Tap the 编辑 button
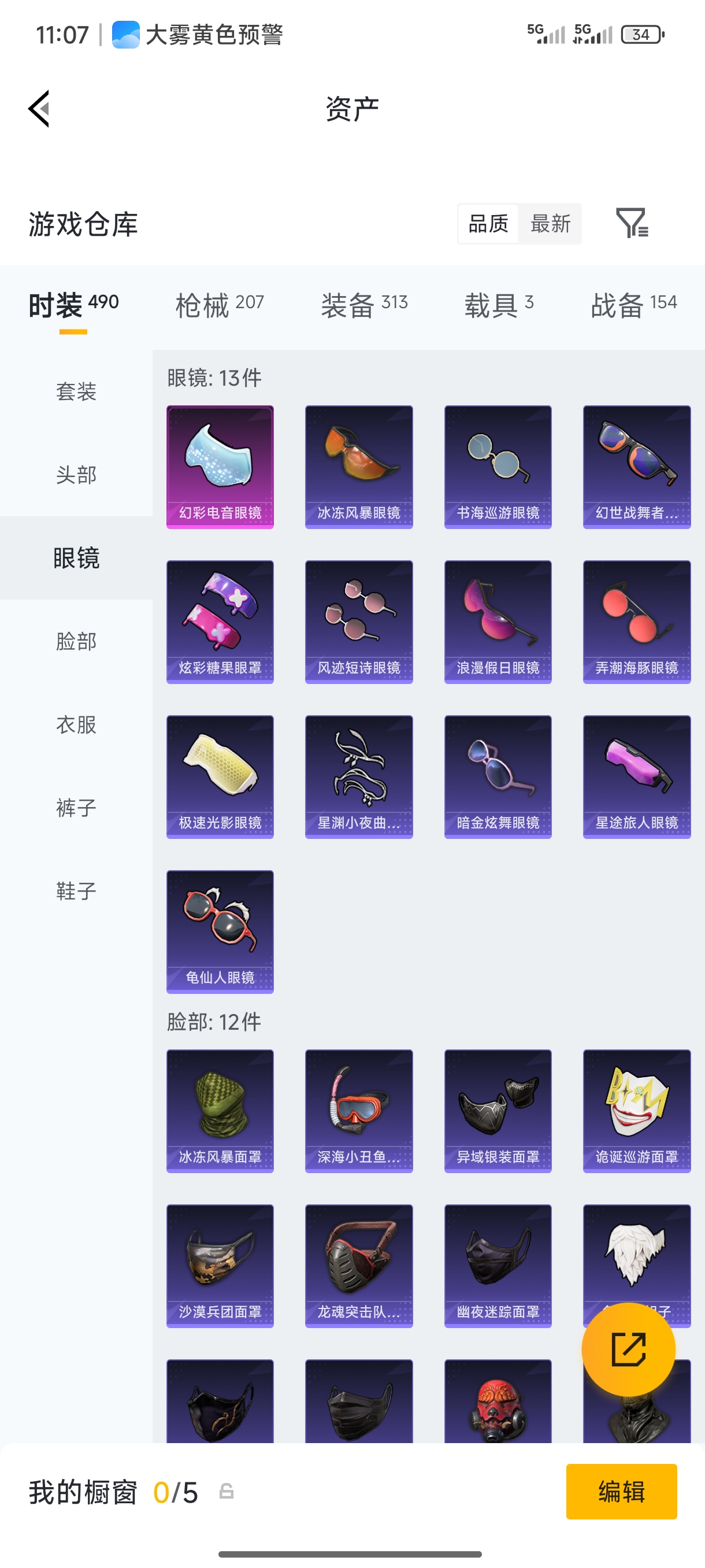Image resolution: width=705 pixels, height=1568 pixels. click(x=622, y=1492)
